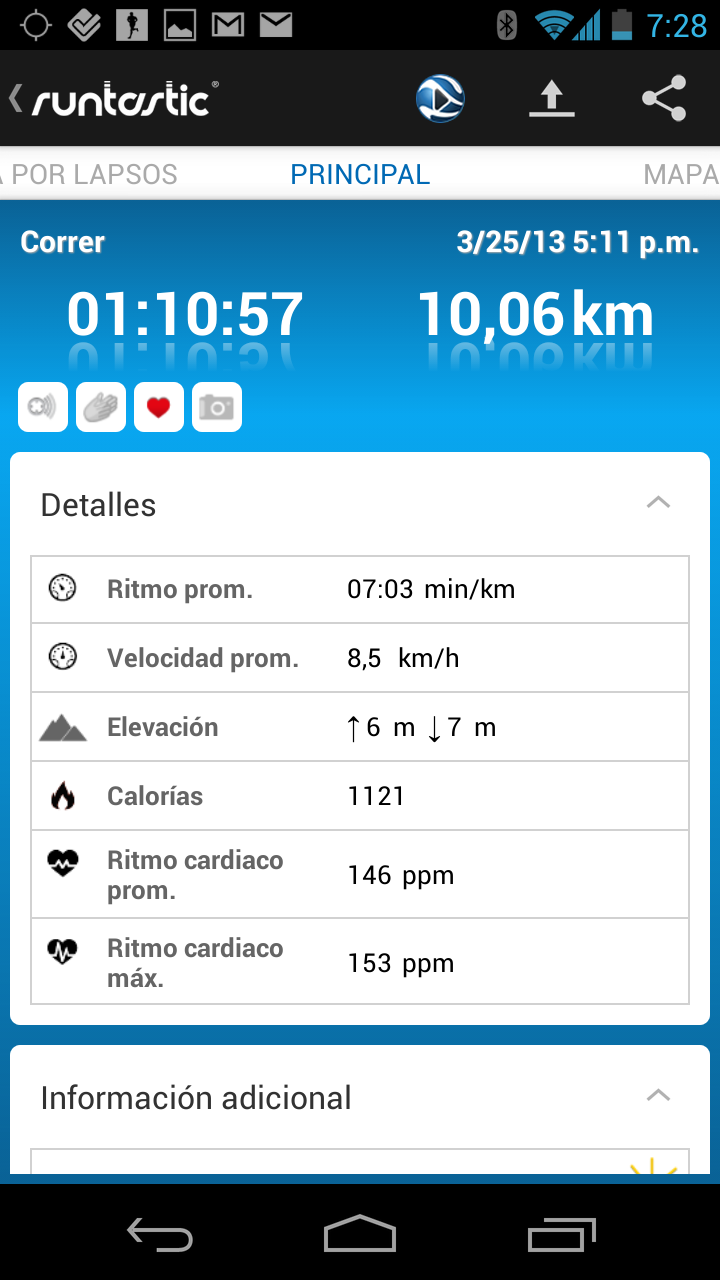Share this run
Image resolution: width=720 pixels, height=1280 pixels.
[x=664, y=99]
